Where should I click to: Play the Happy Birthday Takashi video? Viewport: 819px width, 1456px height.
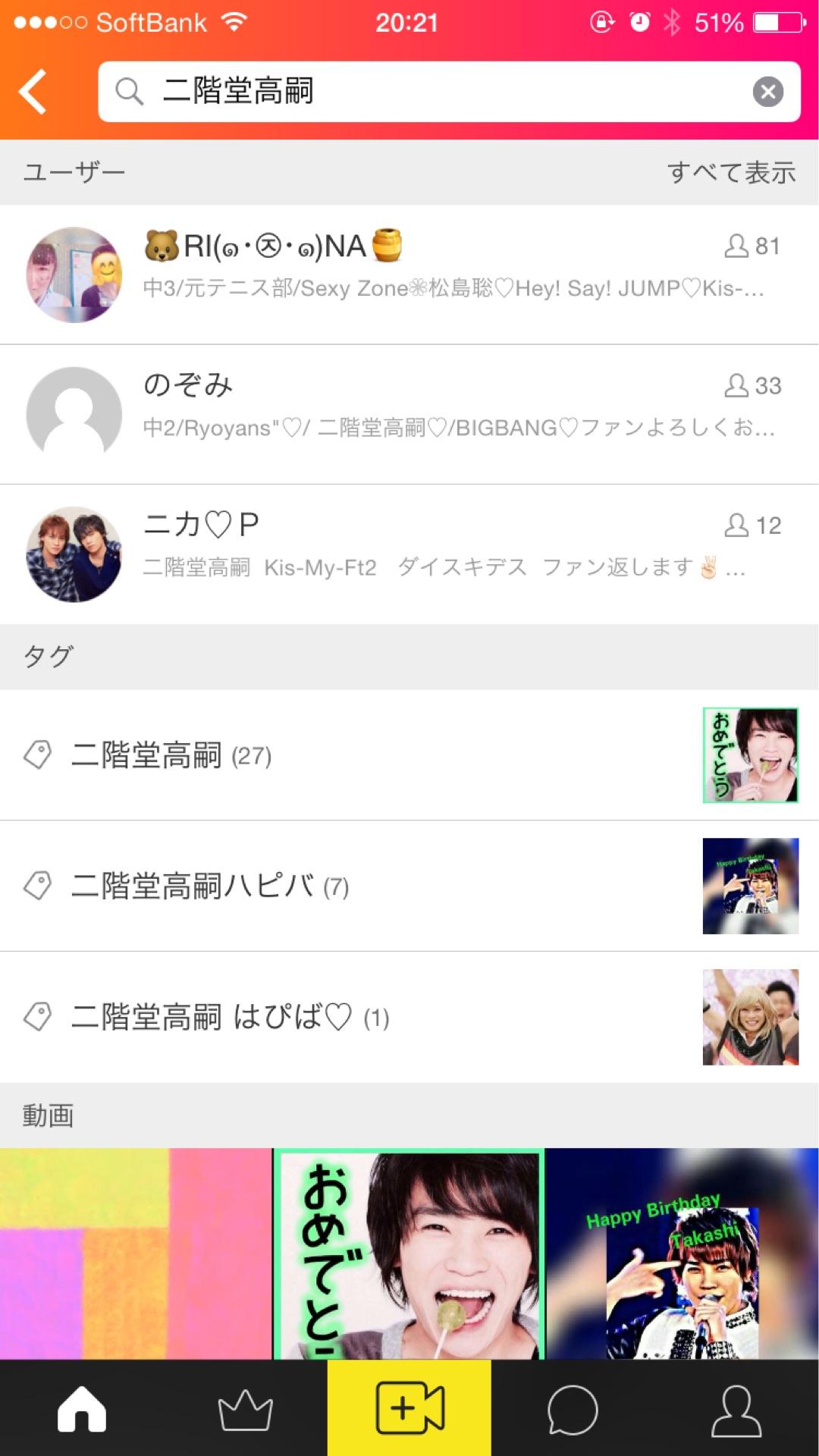[682, 1254]
